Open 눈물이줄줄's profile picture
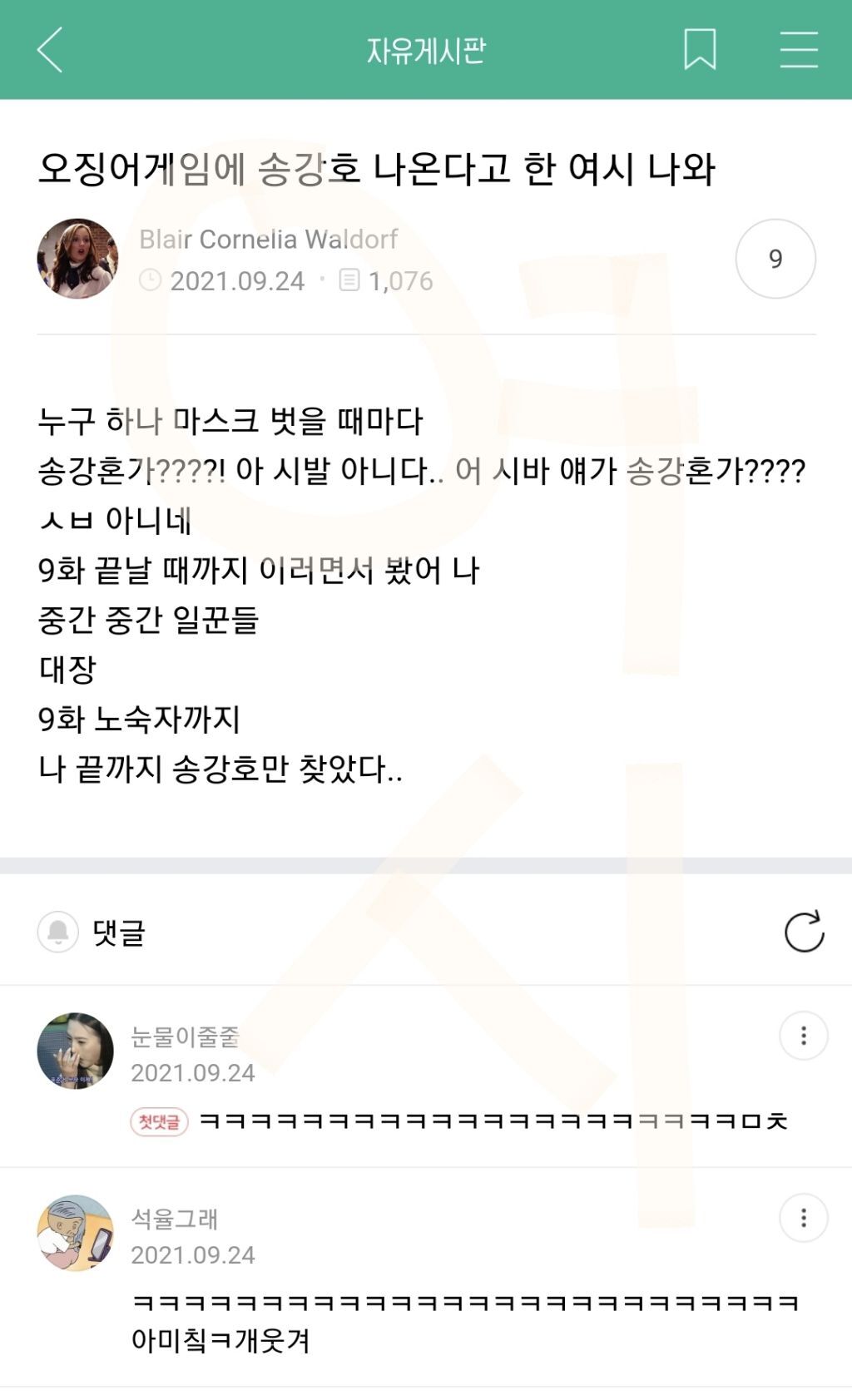The width and height of the screenshot is (852, 1400). (x=76, y=1051)
